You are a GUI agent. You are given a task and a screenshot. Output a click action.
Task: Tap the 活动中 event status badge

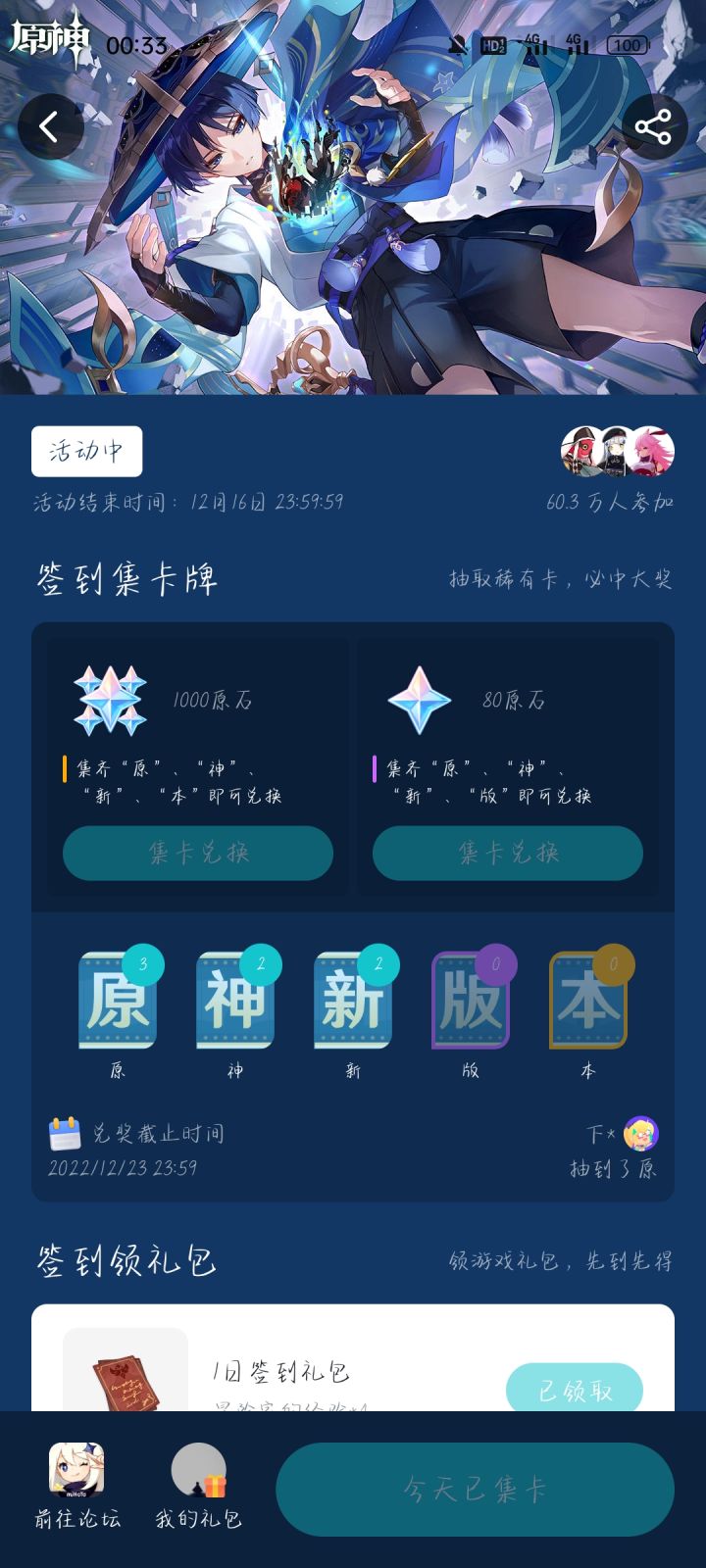85,451
